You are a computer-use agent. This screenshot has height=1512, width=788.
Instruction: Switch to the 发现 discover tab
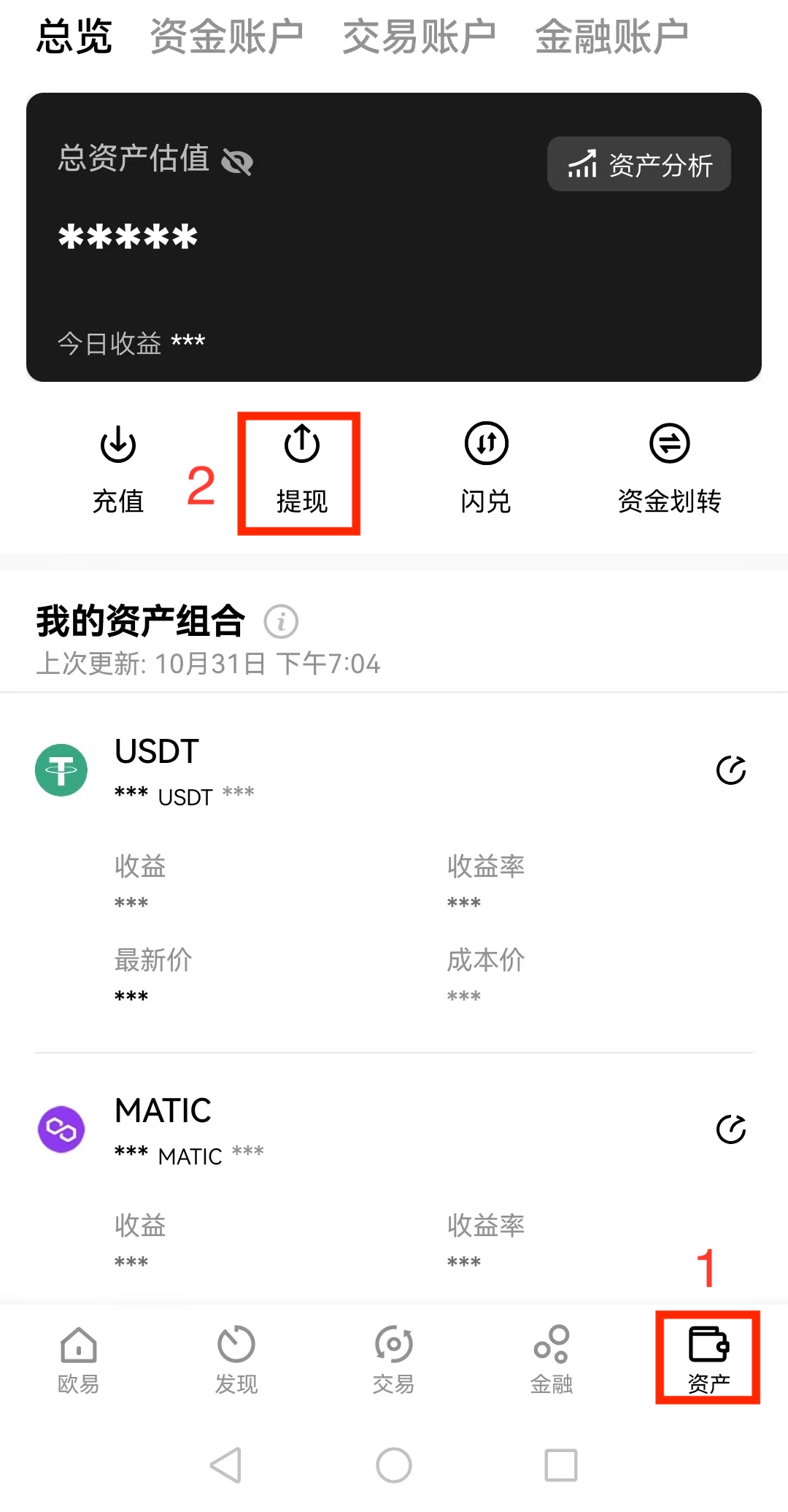click(236, 1359)
